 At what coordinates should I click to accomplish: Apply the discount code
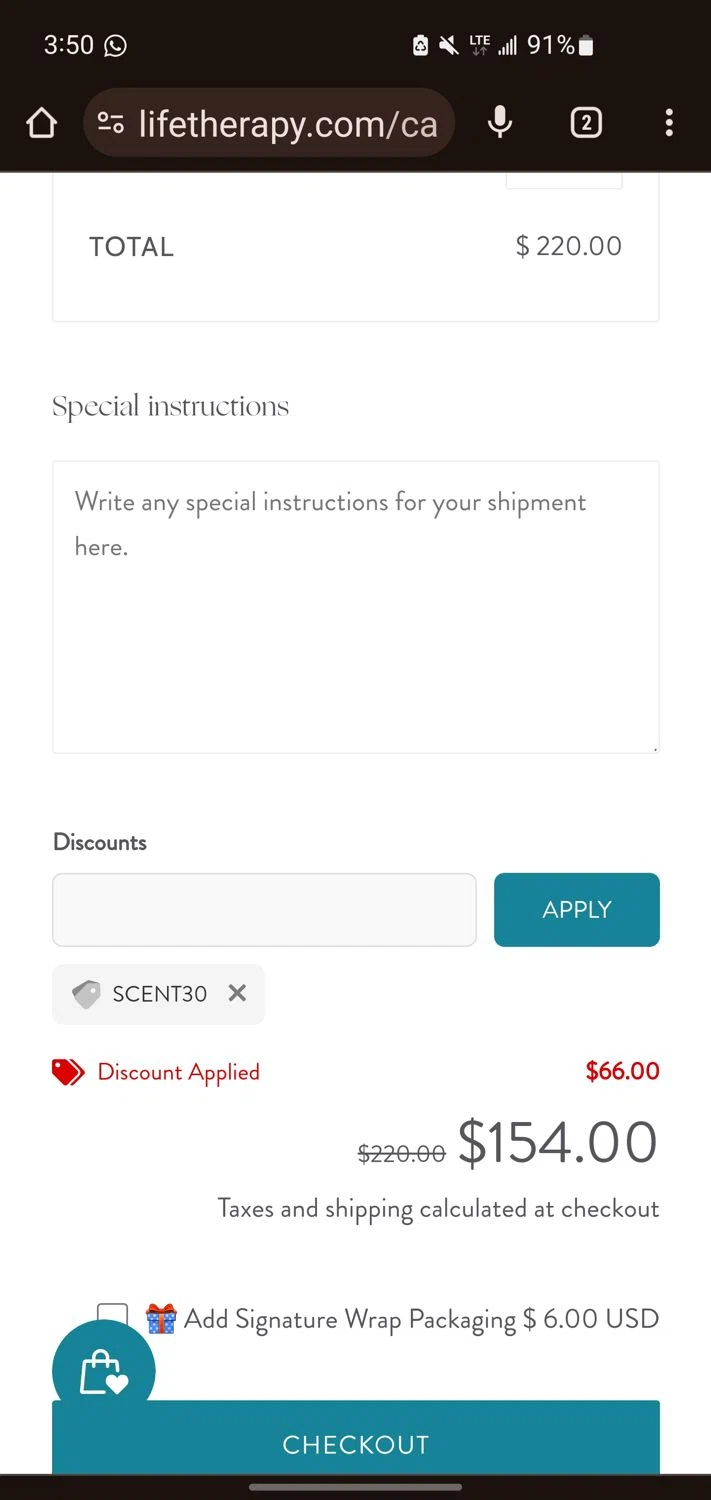[x=576, y=910]
